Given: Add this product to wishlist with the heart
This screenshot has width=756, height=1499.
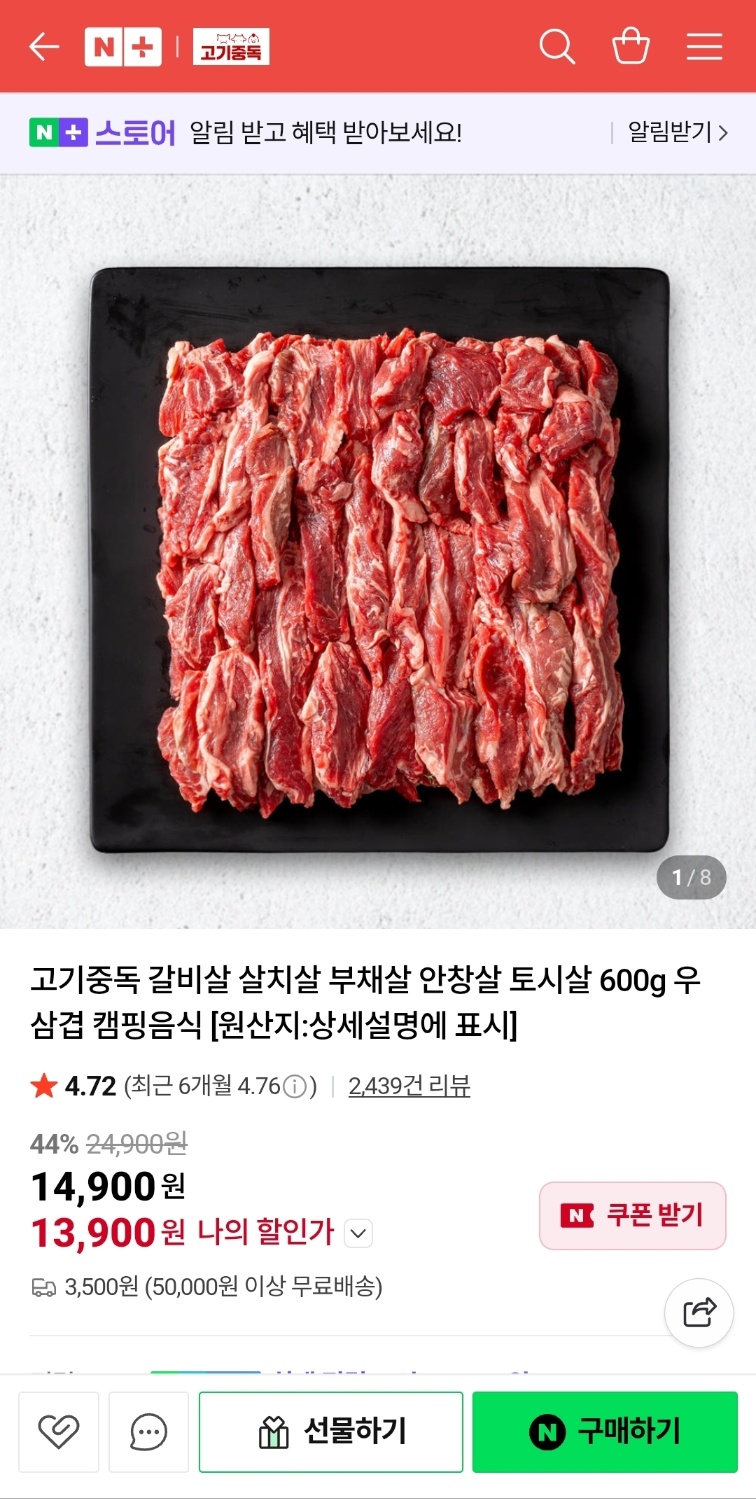Looking at the screenshot, I should [59, 1432].
